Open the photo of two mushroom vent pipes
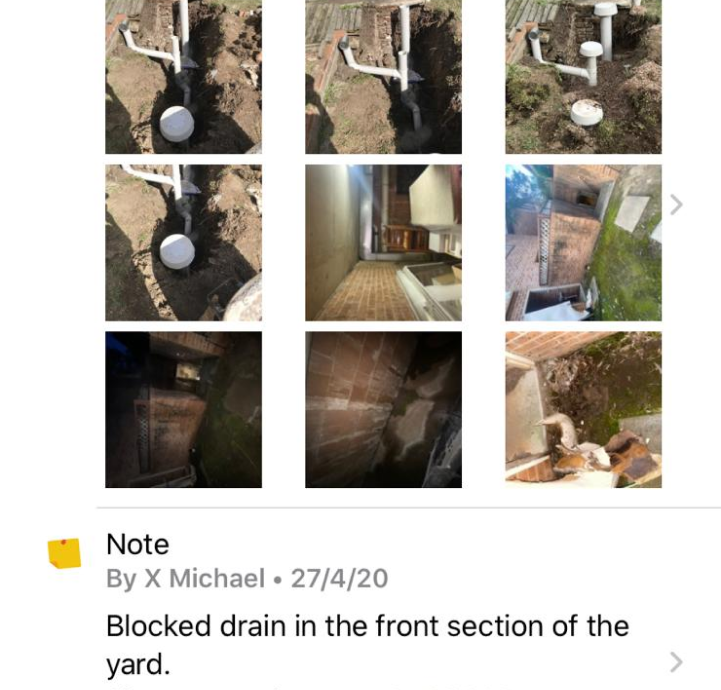The height and width of the screenshot is (690, 721). point(583,76)
